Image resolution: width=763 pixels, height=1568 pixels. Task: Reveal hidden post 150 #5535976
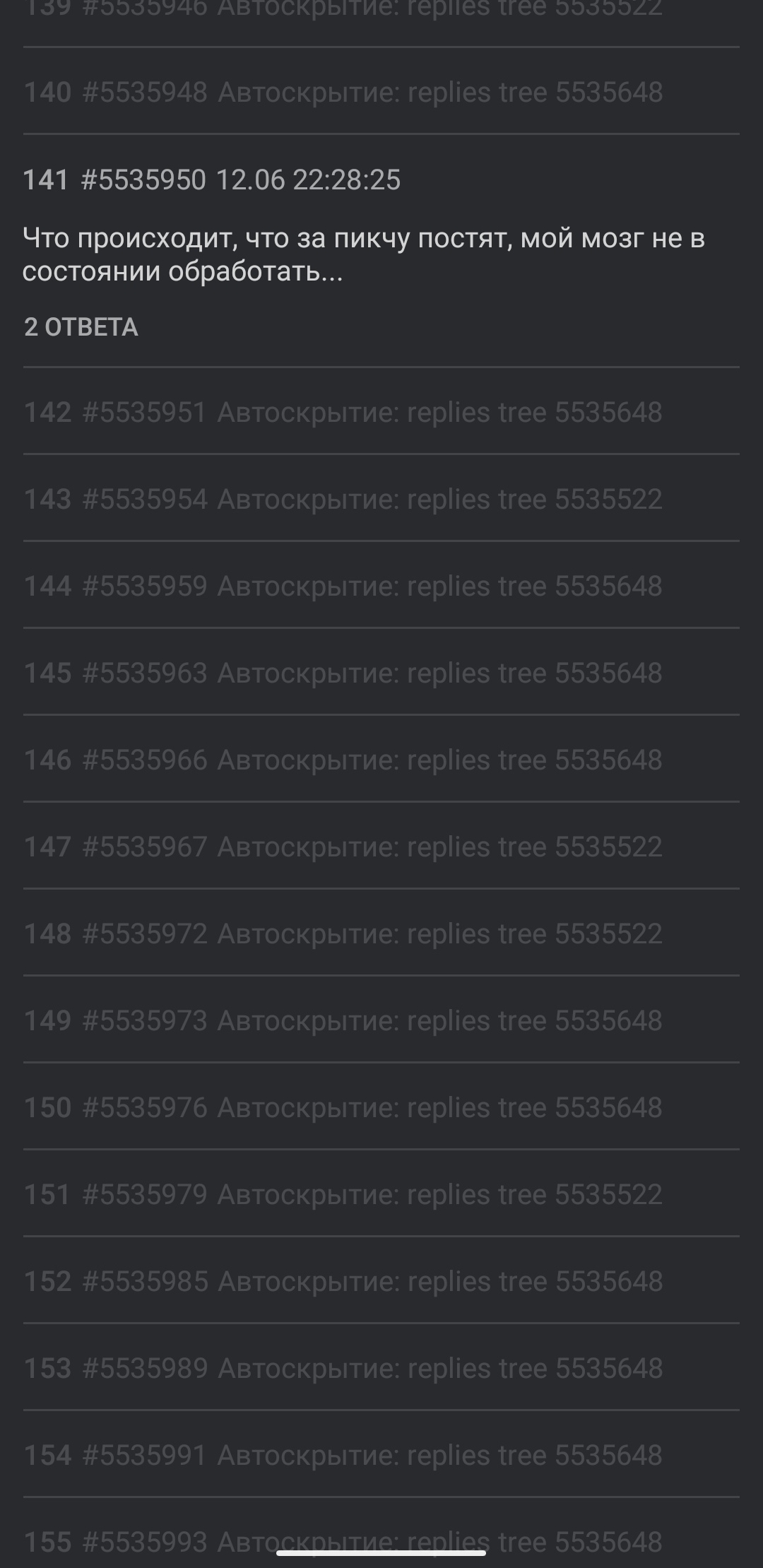click(x=381, y=1107)
